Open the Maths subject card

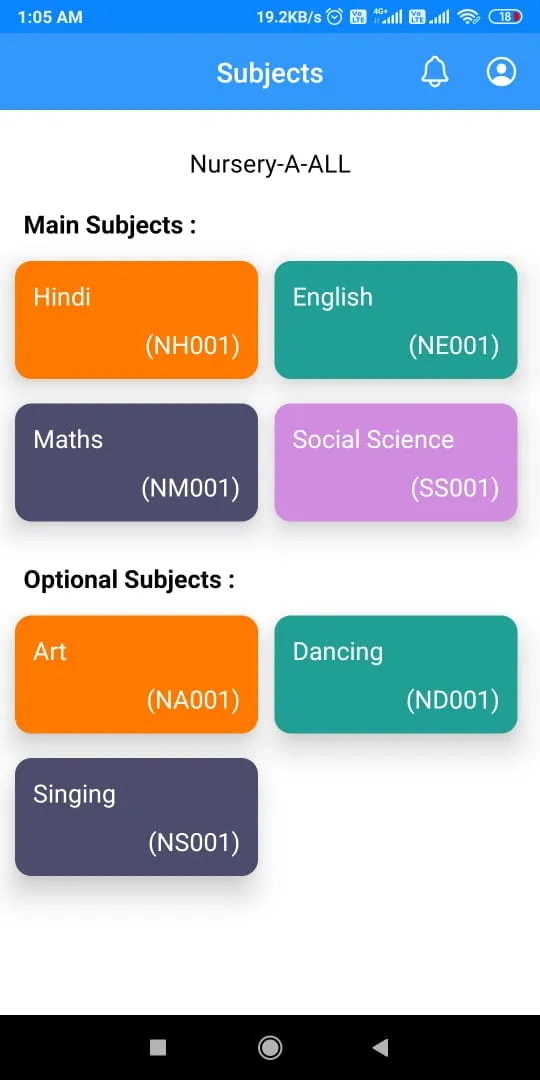(136, 462)
